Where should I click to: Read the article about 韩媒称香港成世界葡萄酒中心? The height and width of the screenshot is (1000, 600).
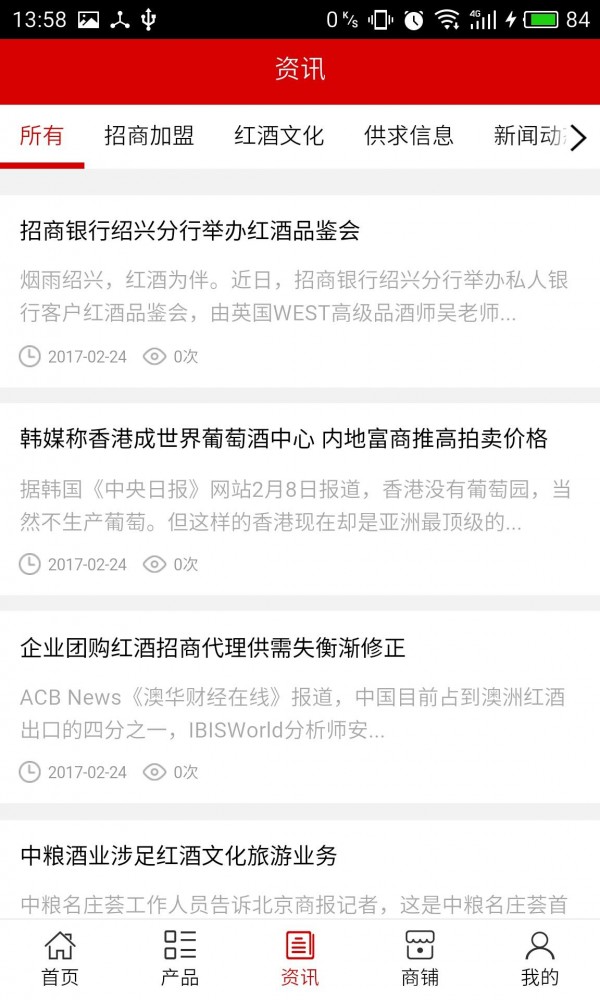[x=284, y=439]
